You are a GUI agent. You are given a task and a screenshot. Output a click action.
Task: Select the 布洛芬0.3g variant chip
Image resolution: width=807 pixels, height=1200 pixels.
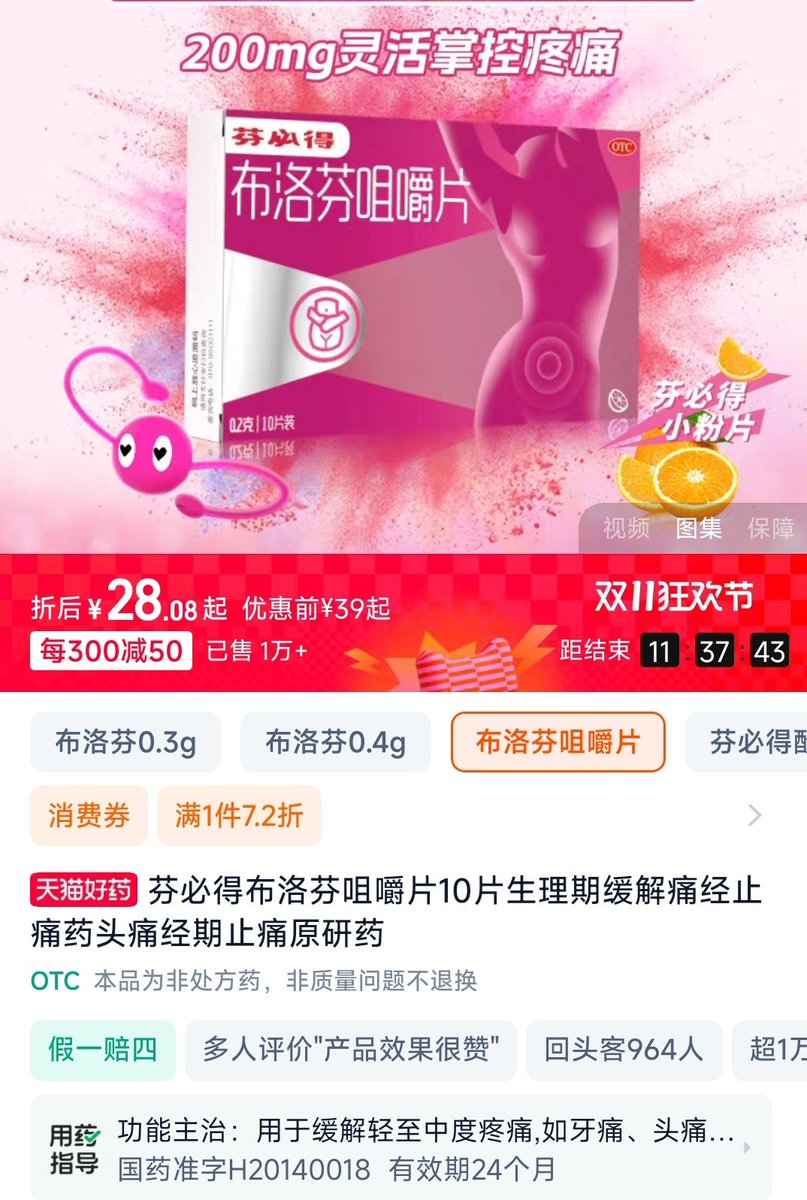coord(125,742)
